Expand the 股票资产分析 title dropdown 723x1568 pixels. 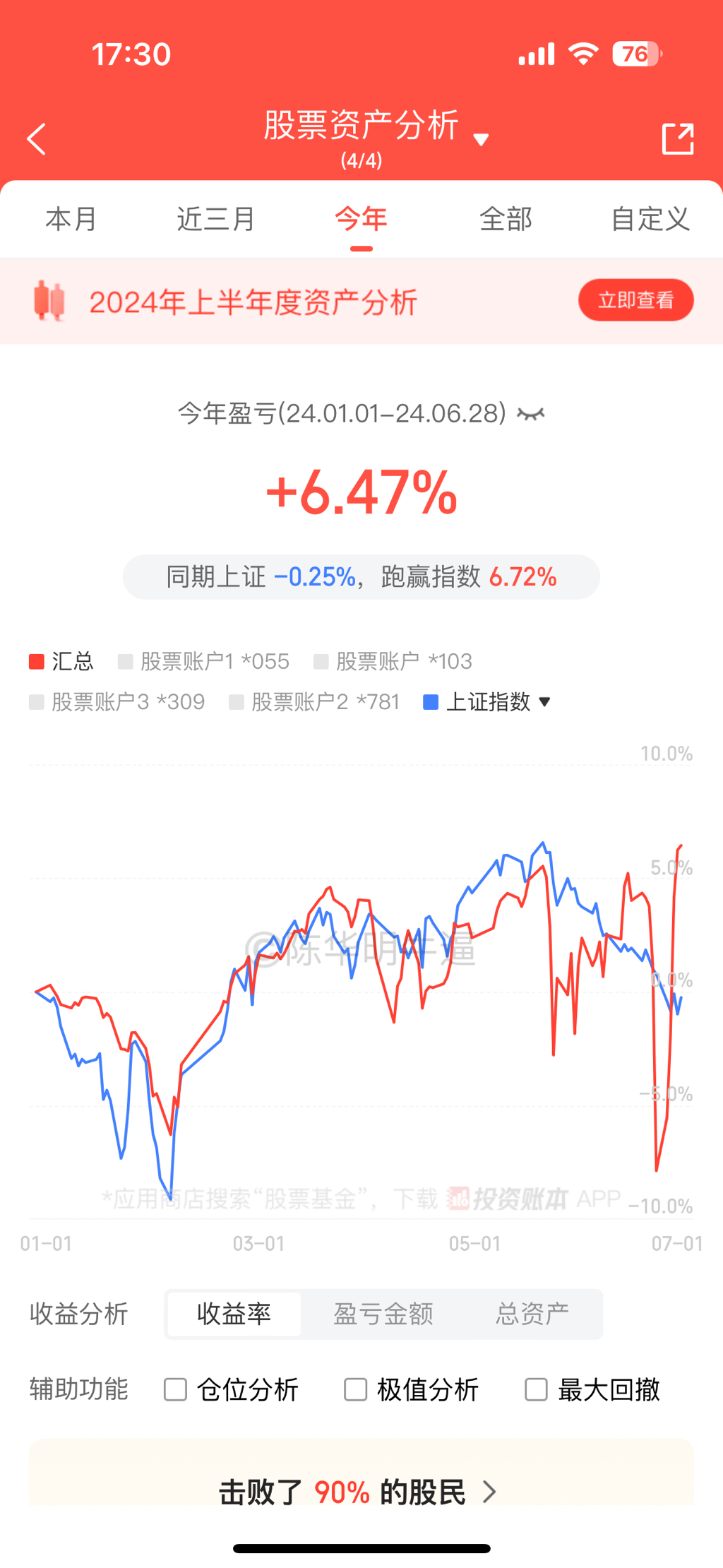[x=481, y=139]
